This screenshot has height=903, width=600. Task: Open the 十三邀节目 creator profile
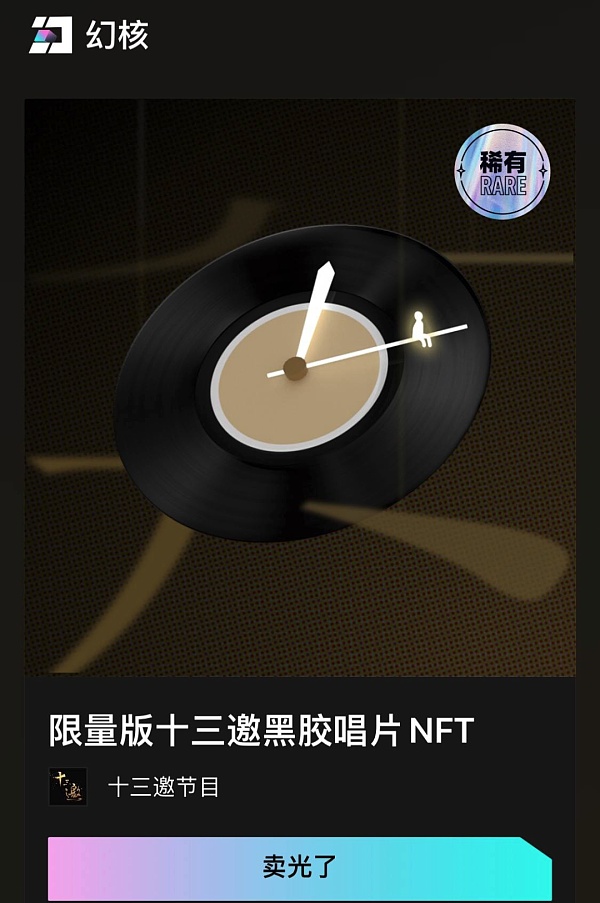[163, 787]
